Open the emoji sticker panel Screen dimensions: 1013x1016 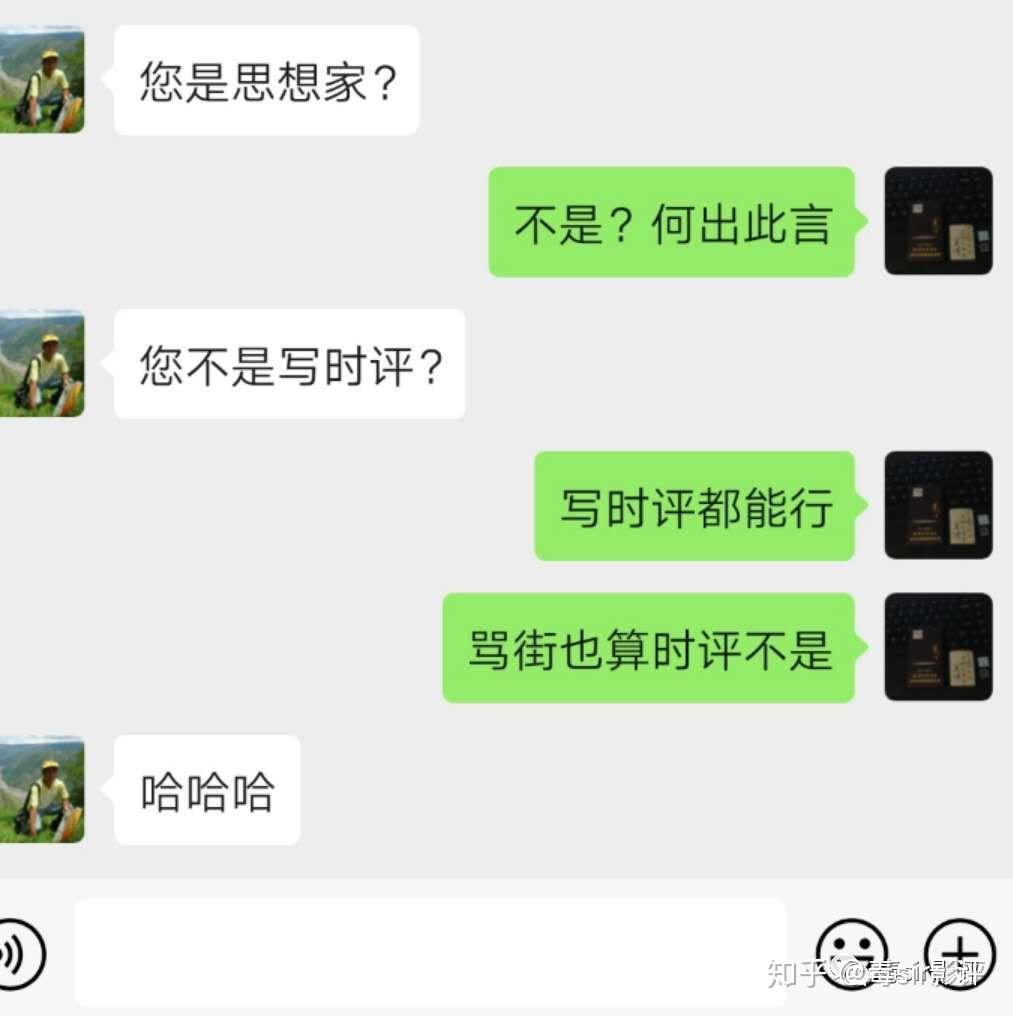[851, 952]
